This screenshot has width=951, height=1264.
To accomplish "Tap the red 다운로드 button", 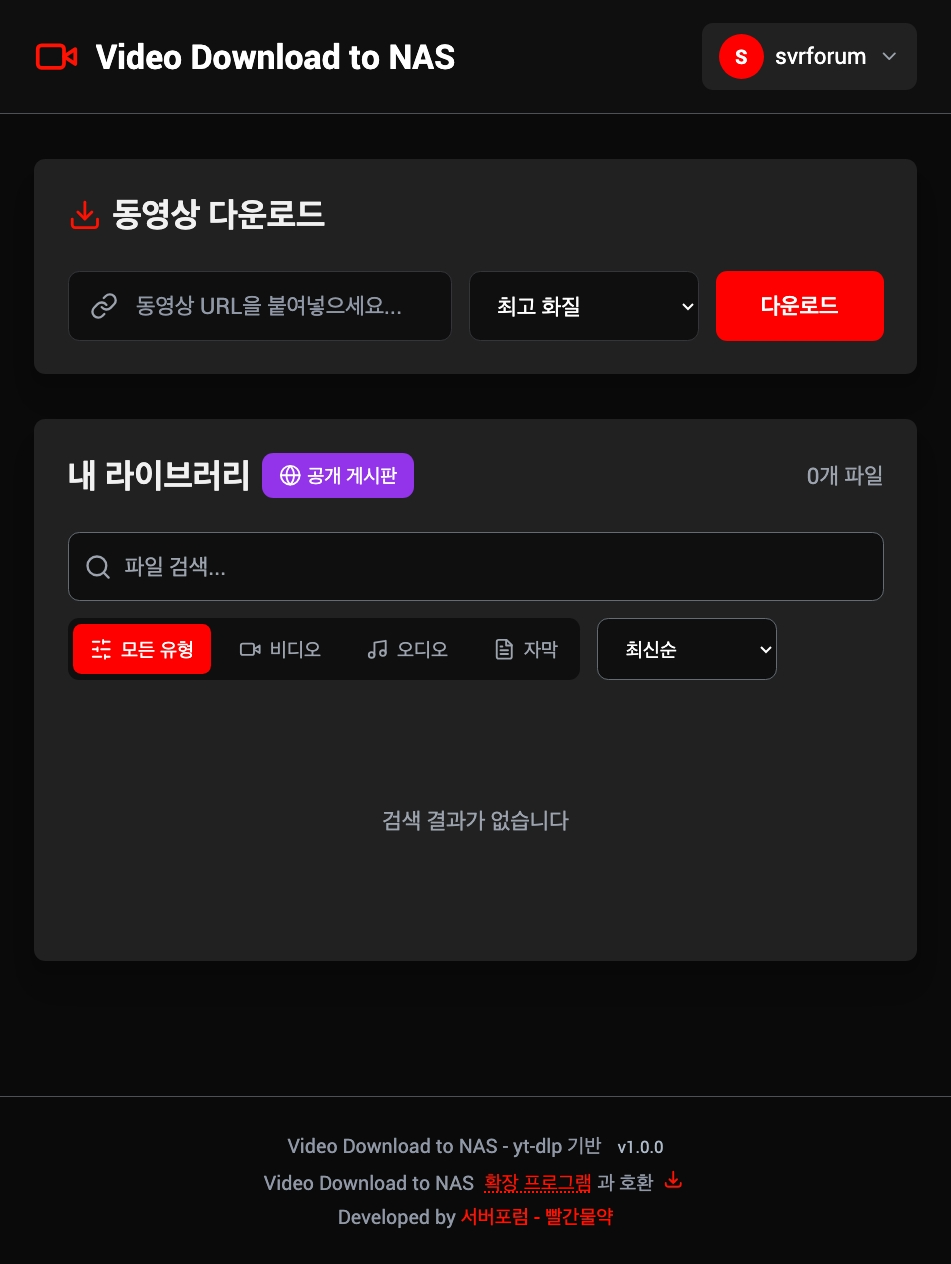I will click(x=799, y=306).
